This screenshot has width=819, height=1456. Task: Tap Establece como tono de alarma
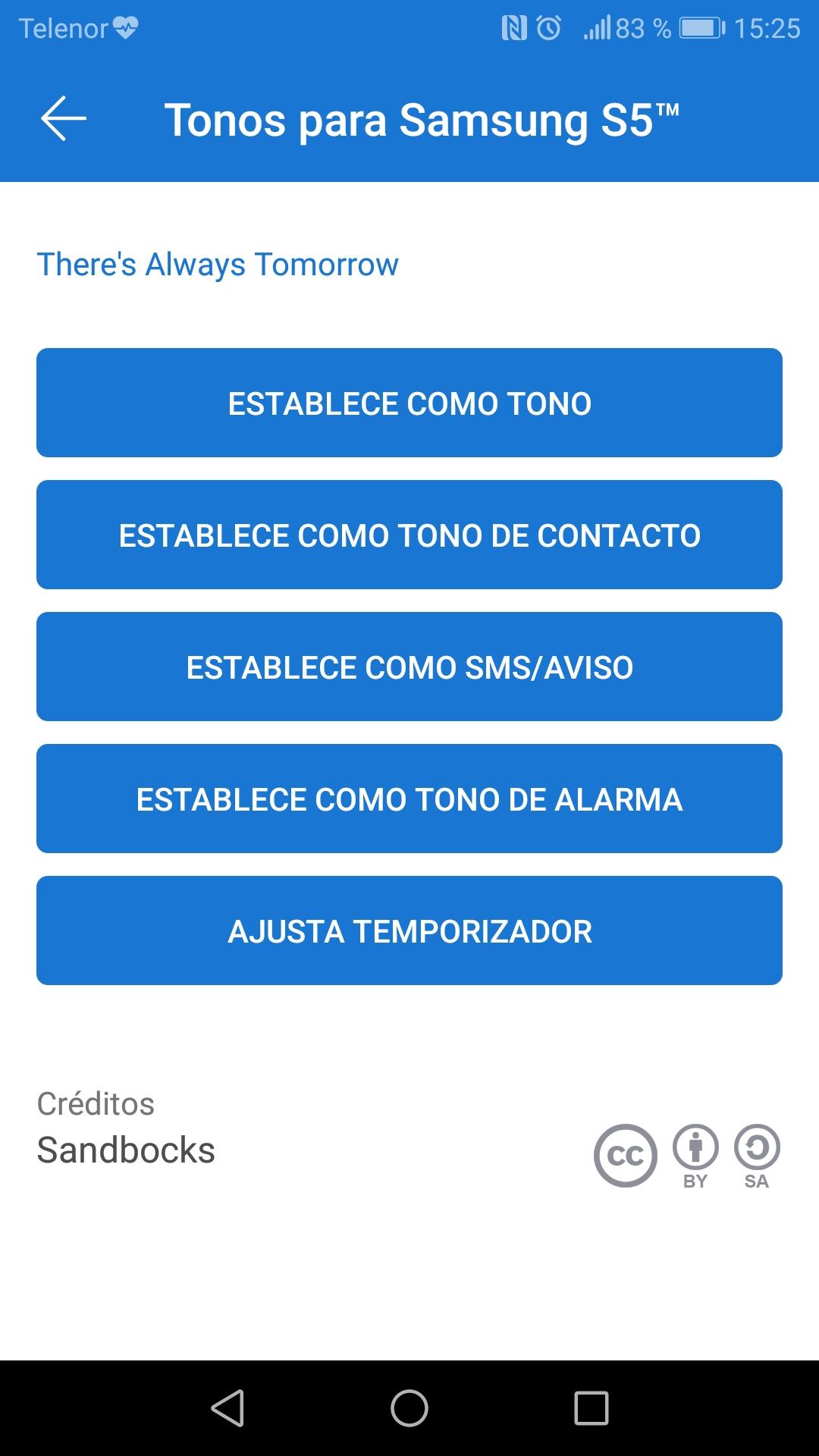(409, 799)
